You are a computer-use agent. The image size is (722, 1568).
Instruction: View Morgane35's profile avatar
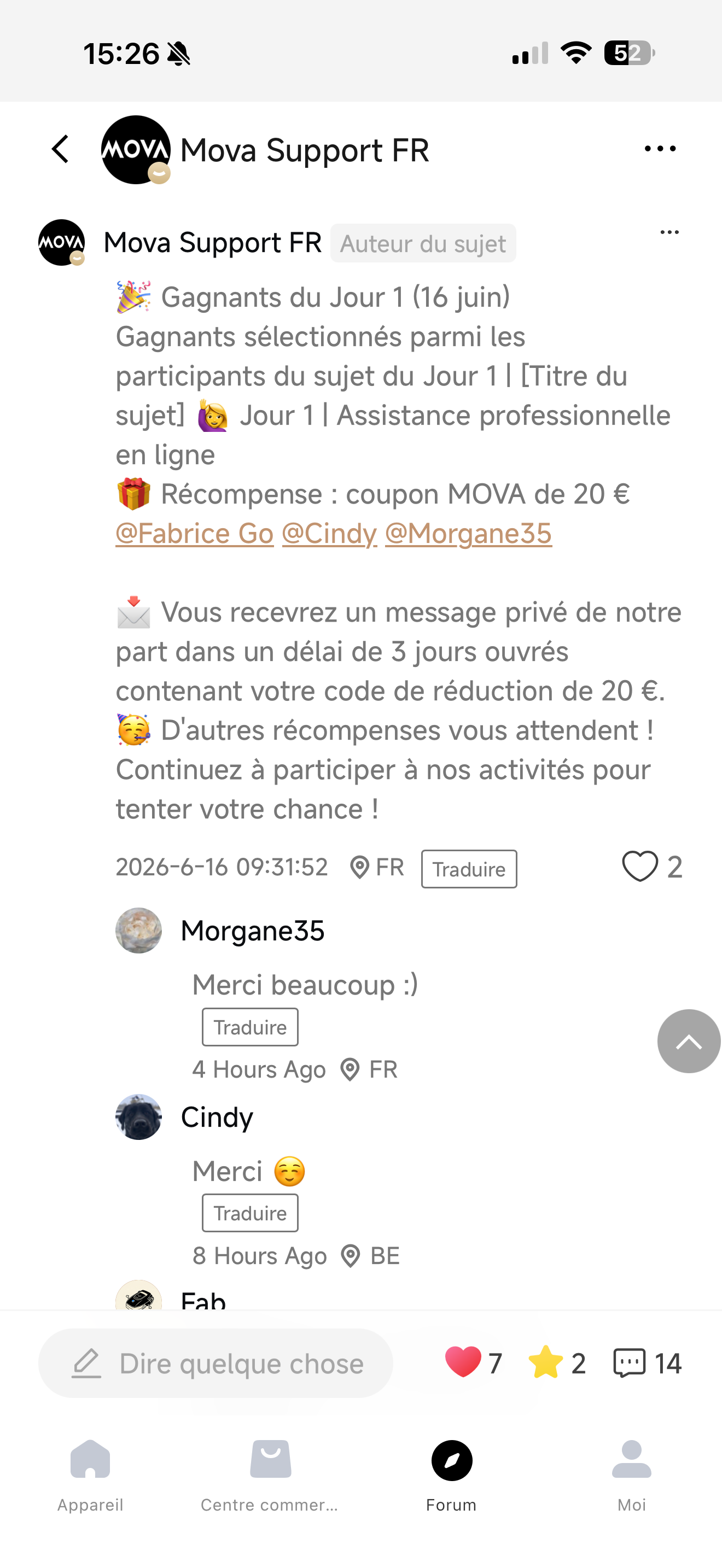tap(139, 931)
